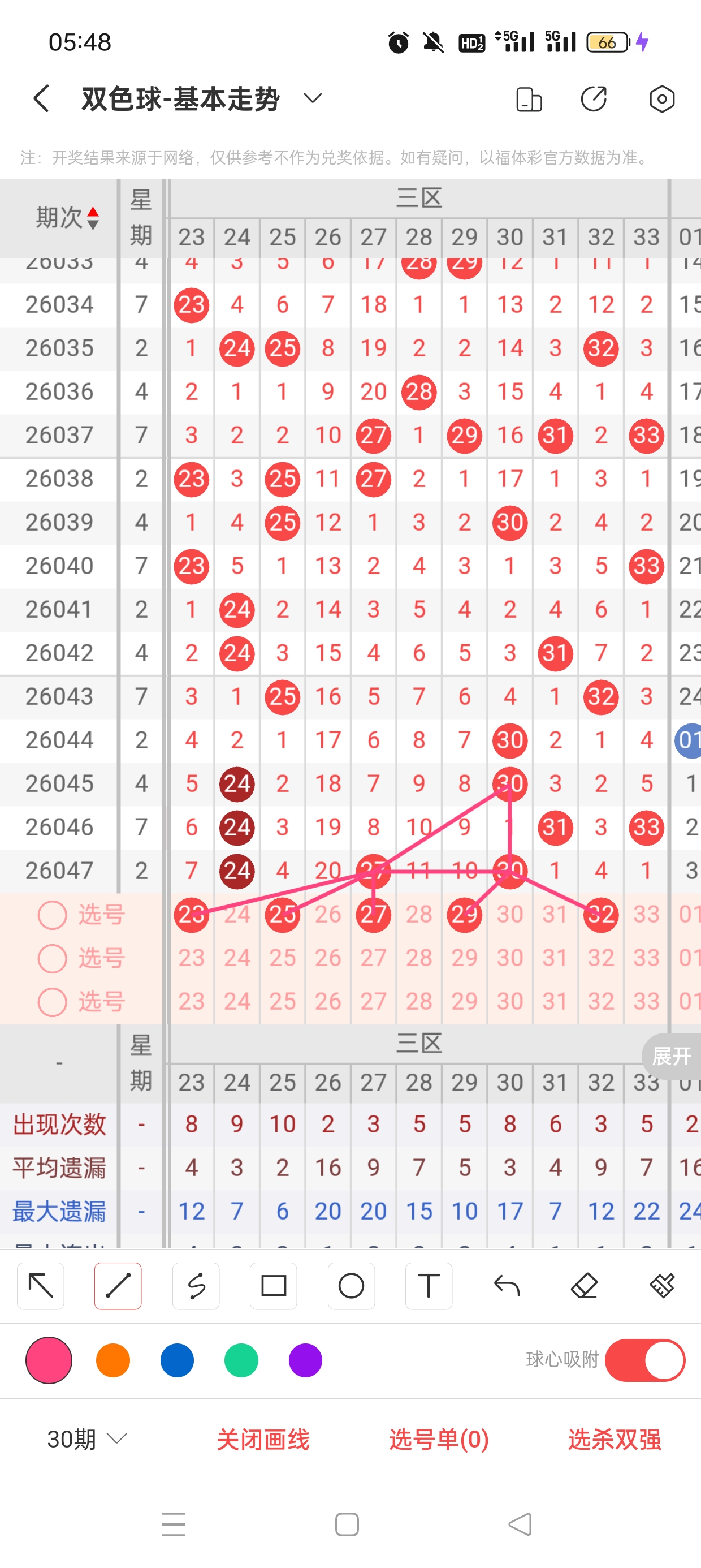Pick the circle shape tool
Viewport: 701px width, 1568px height.
pyautogui.click(x=351, y=1286)
